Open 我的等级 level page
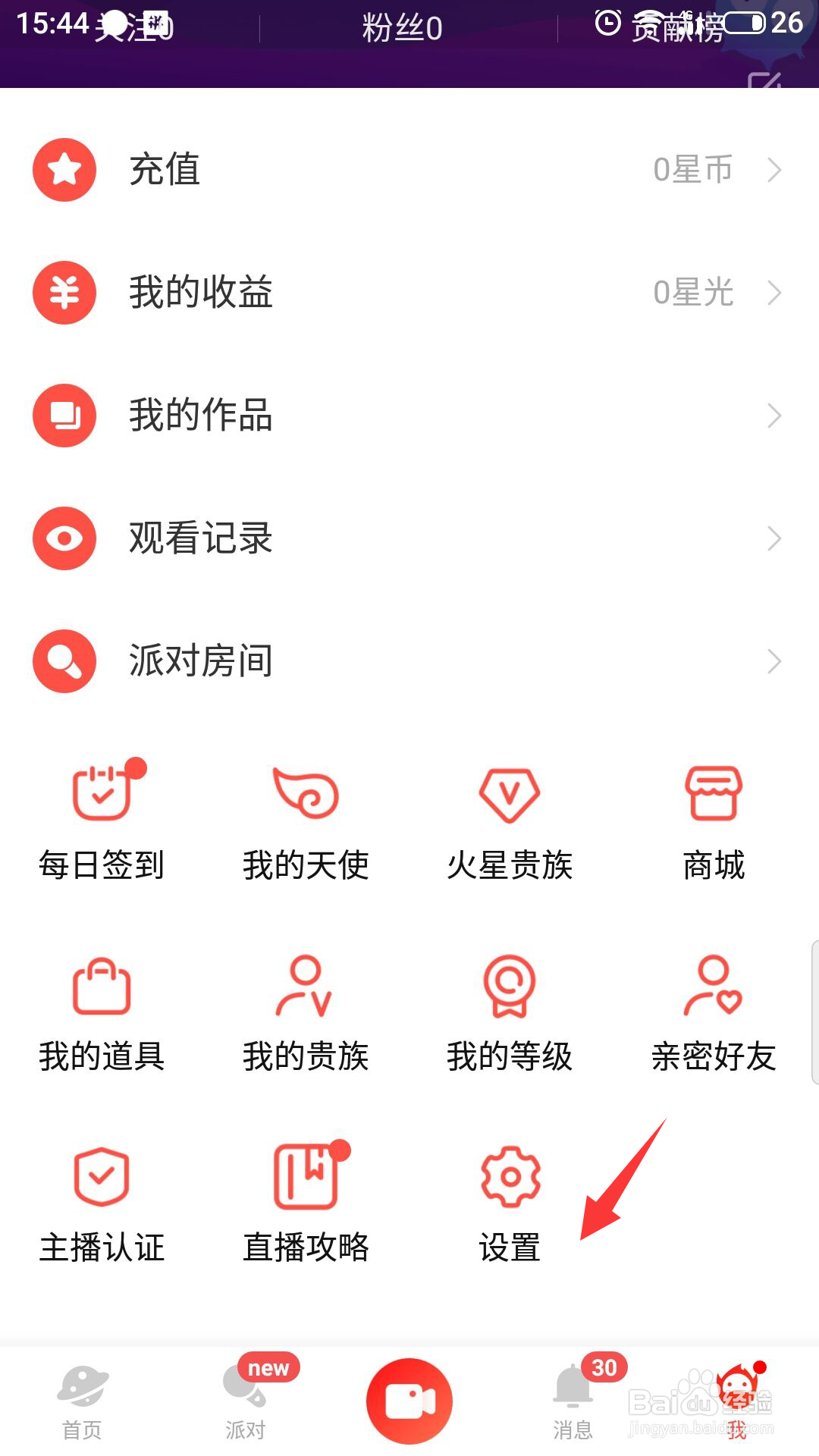Viewport: 819px width, 1456px height. point(510,1015)
